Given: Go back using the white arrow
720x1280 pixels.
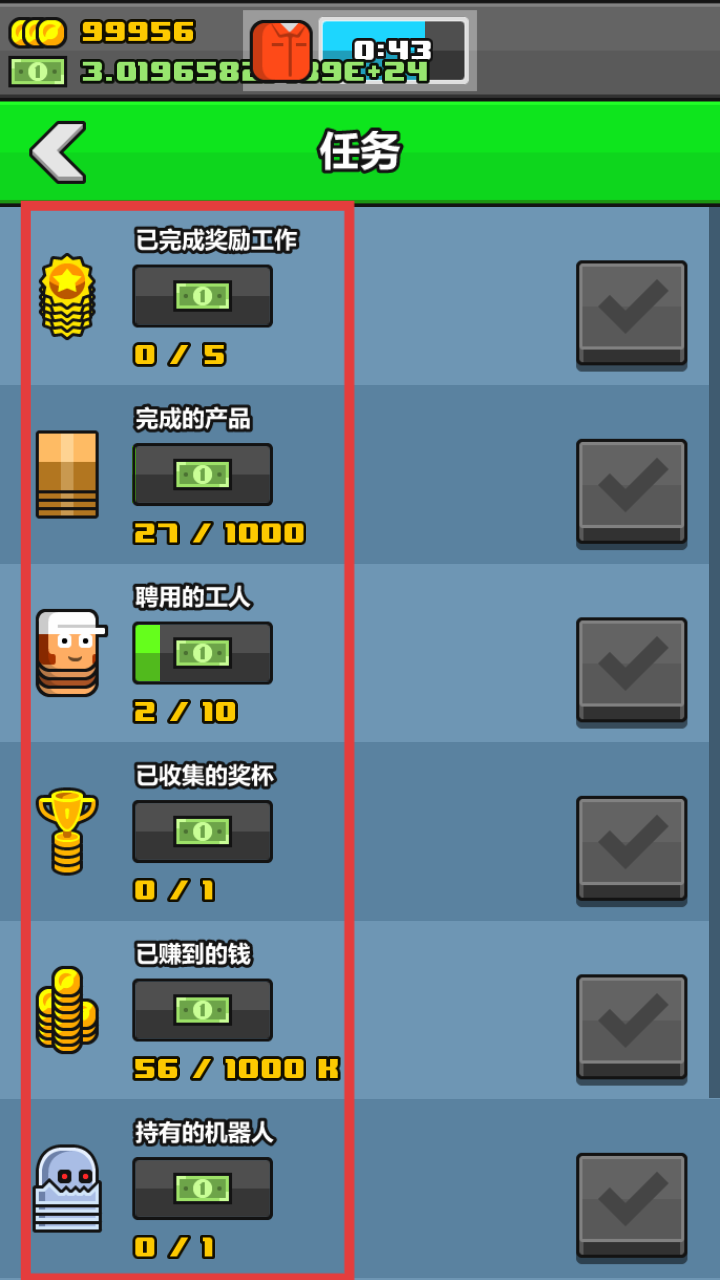Looking at the screenshot, I should pos(58,152).
